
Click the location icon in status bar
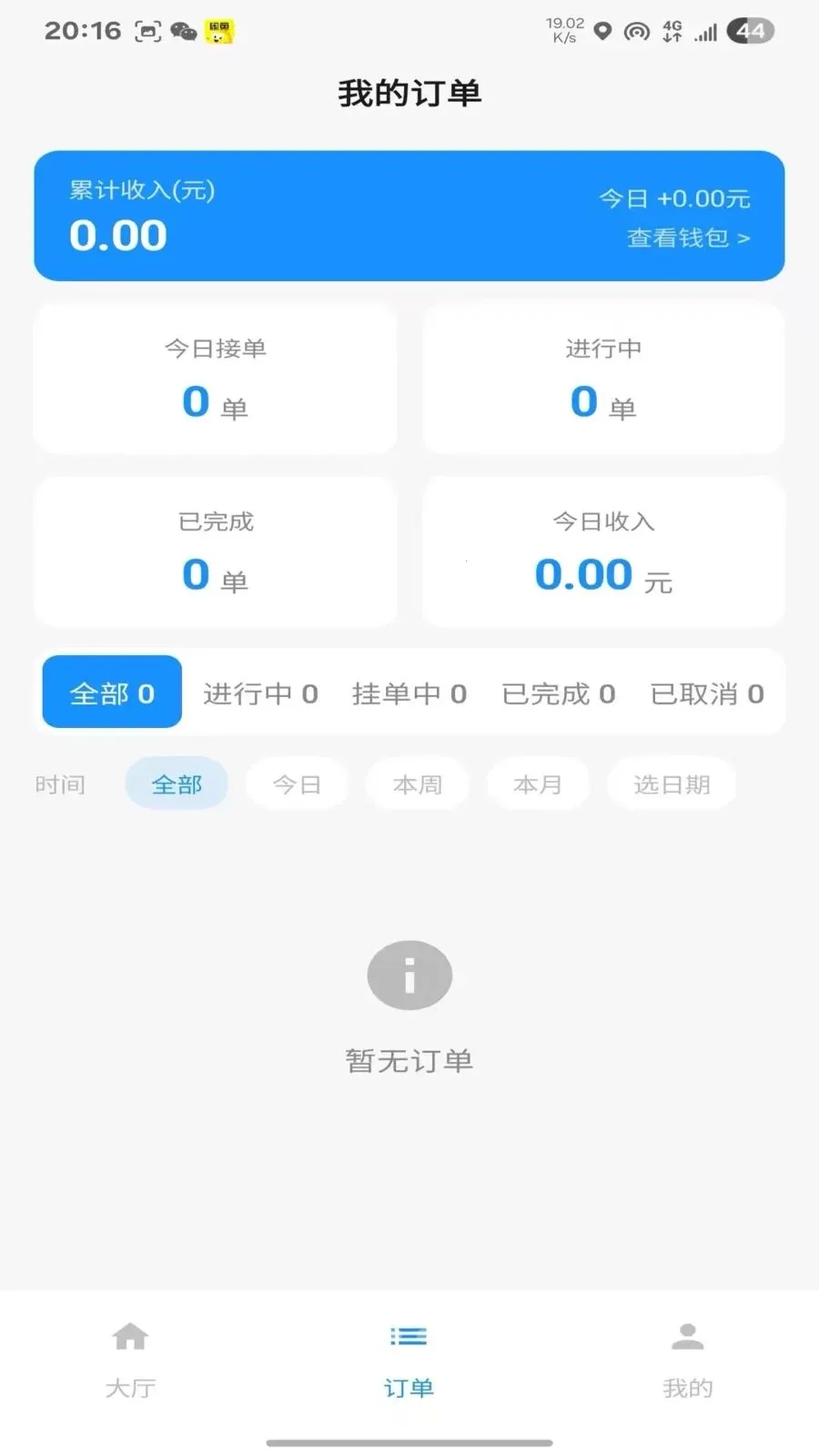(602, 30)
